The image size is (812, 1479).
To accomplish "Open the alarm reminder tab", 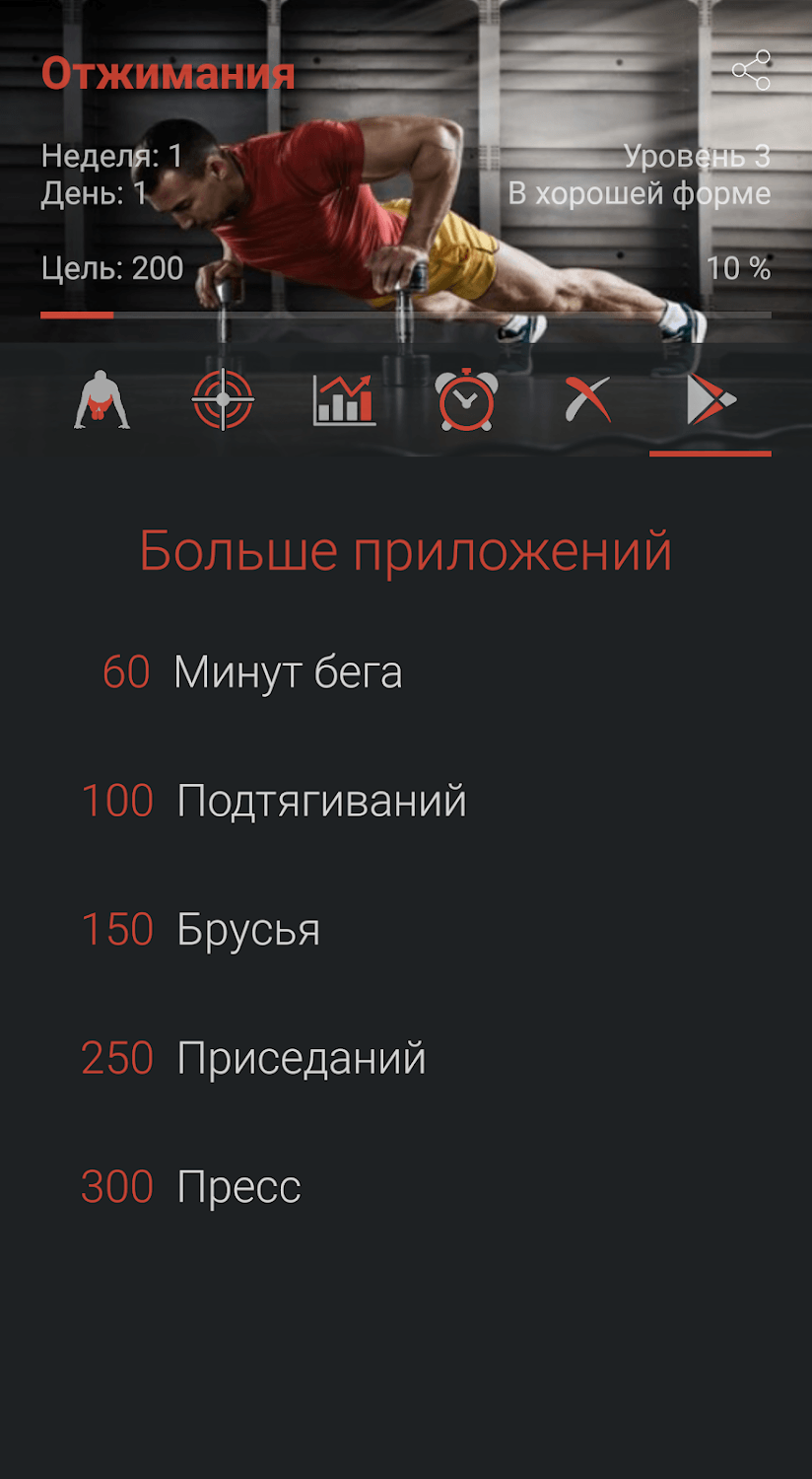I will [x=466, y=400].
